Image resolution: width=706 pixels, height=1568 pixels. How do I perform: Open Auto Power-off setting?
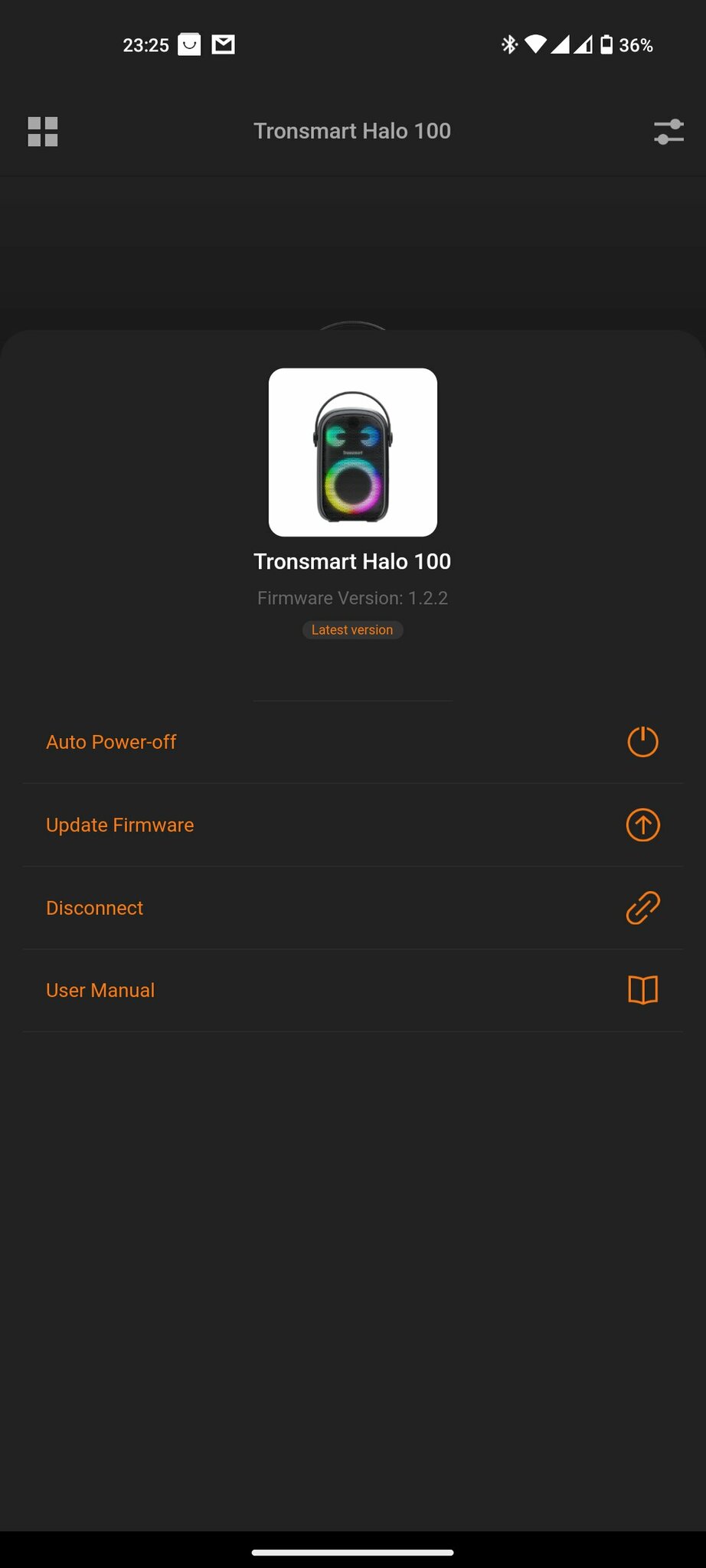(x=352, y=742)
